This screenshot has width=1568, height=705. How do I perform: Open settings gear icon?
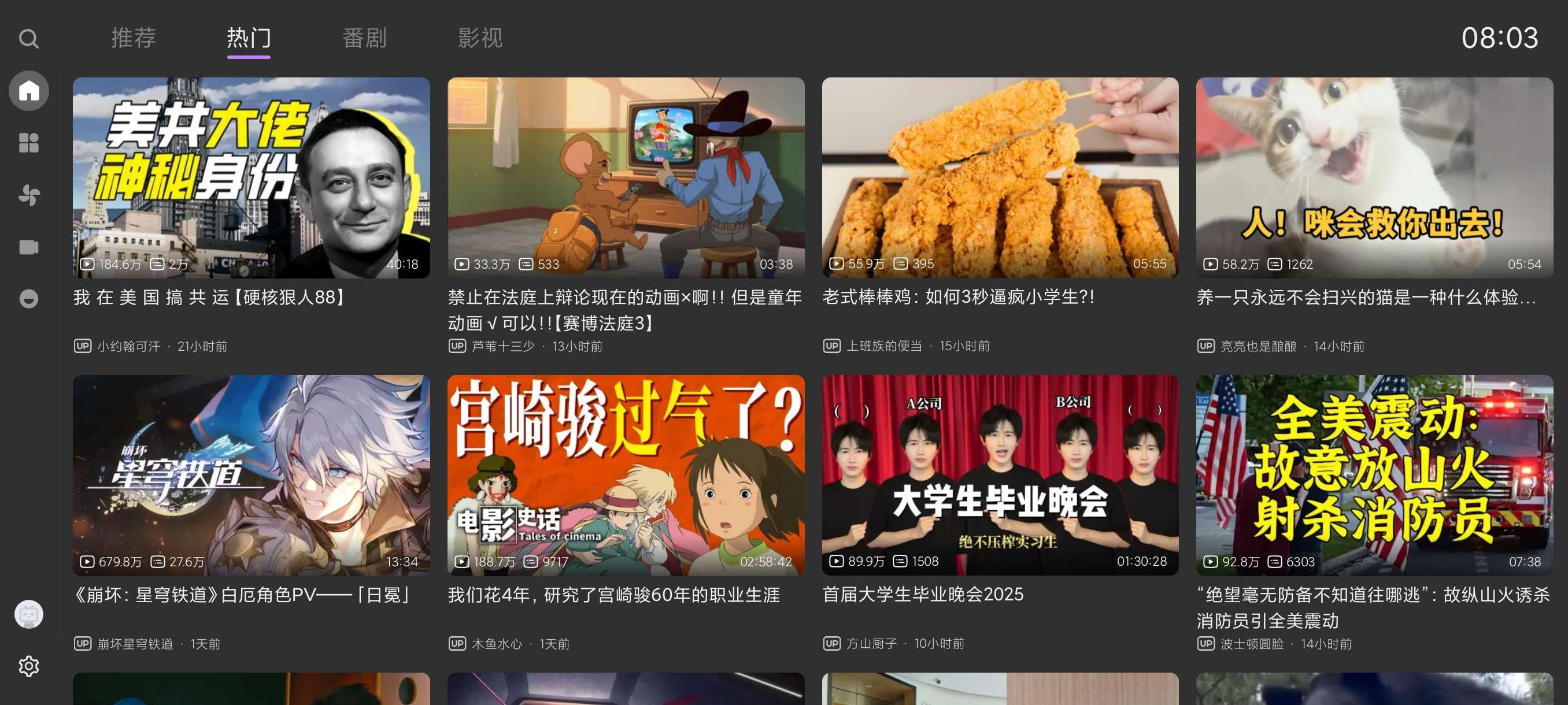(28, 666)
